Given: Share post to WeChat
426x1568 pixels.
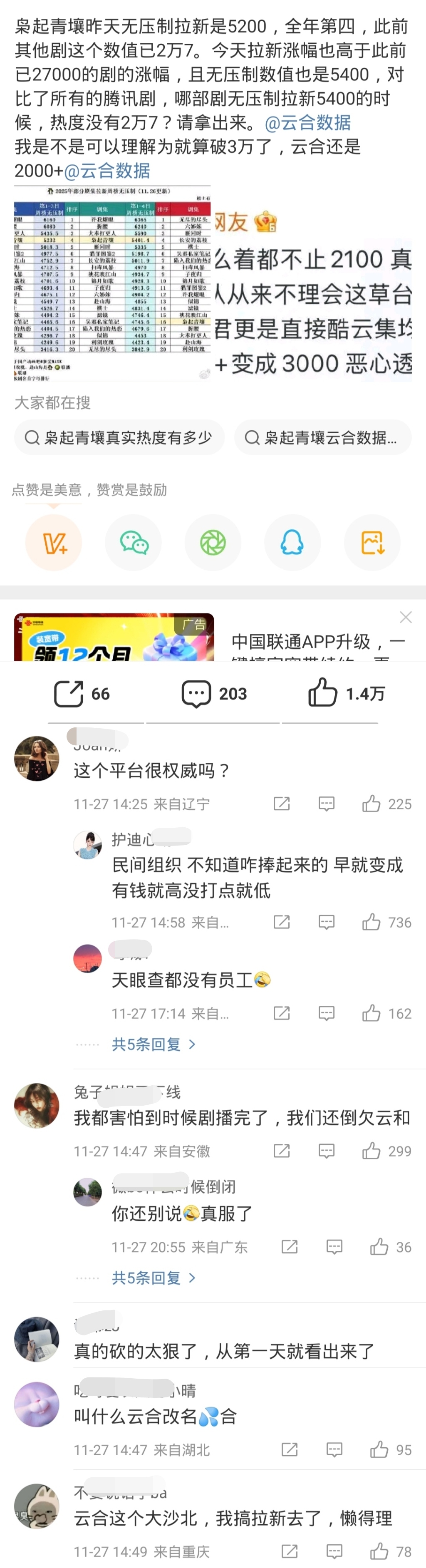Looking at the screenshot, I should click(134, 542).
